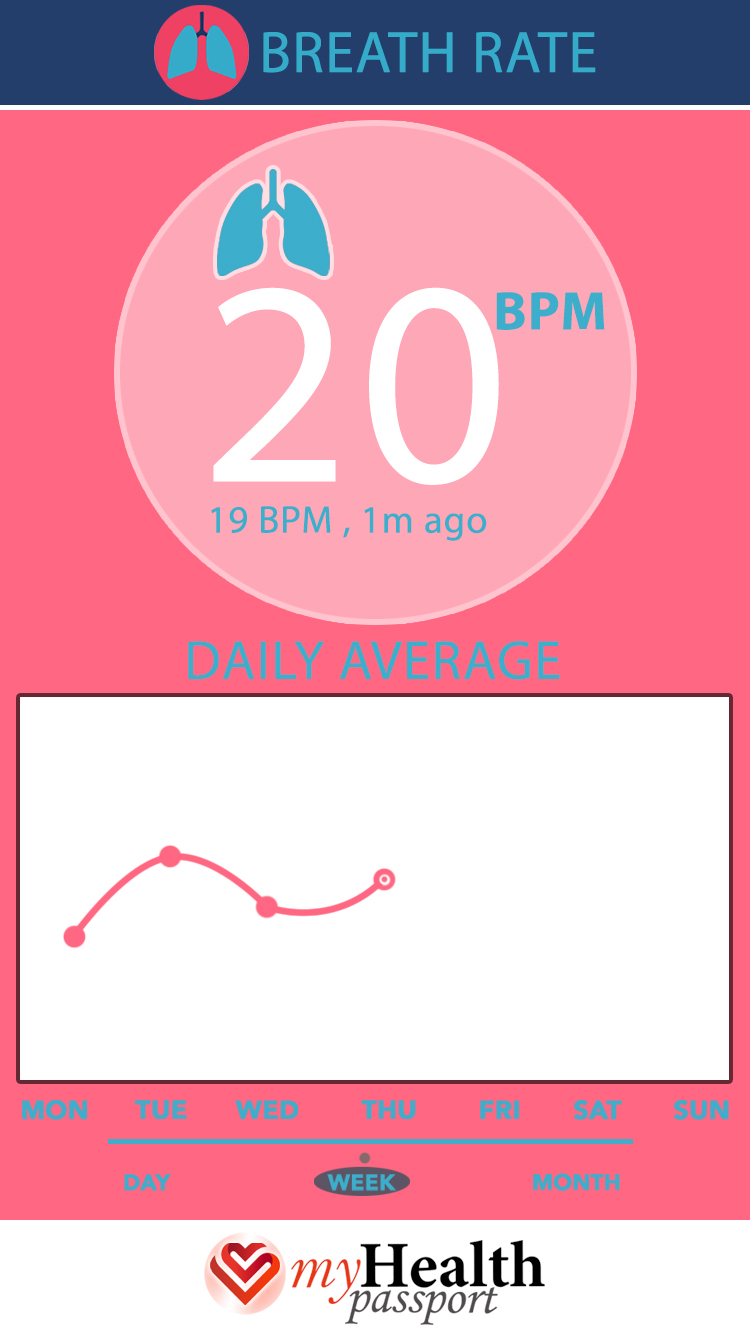Select the WEEK view

point(362,1182)
